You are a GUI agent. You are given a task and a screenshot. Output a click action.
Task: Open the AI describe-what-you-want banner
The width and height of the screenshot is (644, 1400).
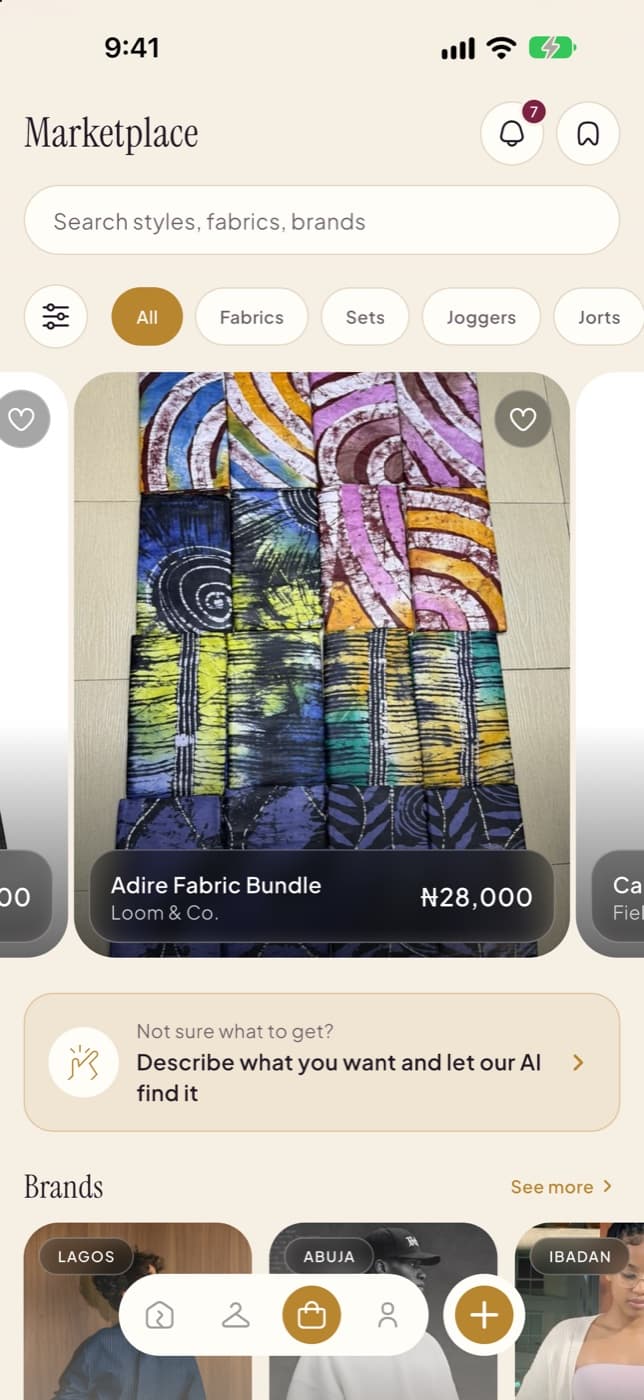click(322, 1062)
